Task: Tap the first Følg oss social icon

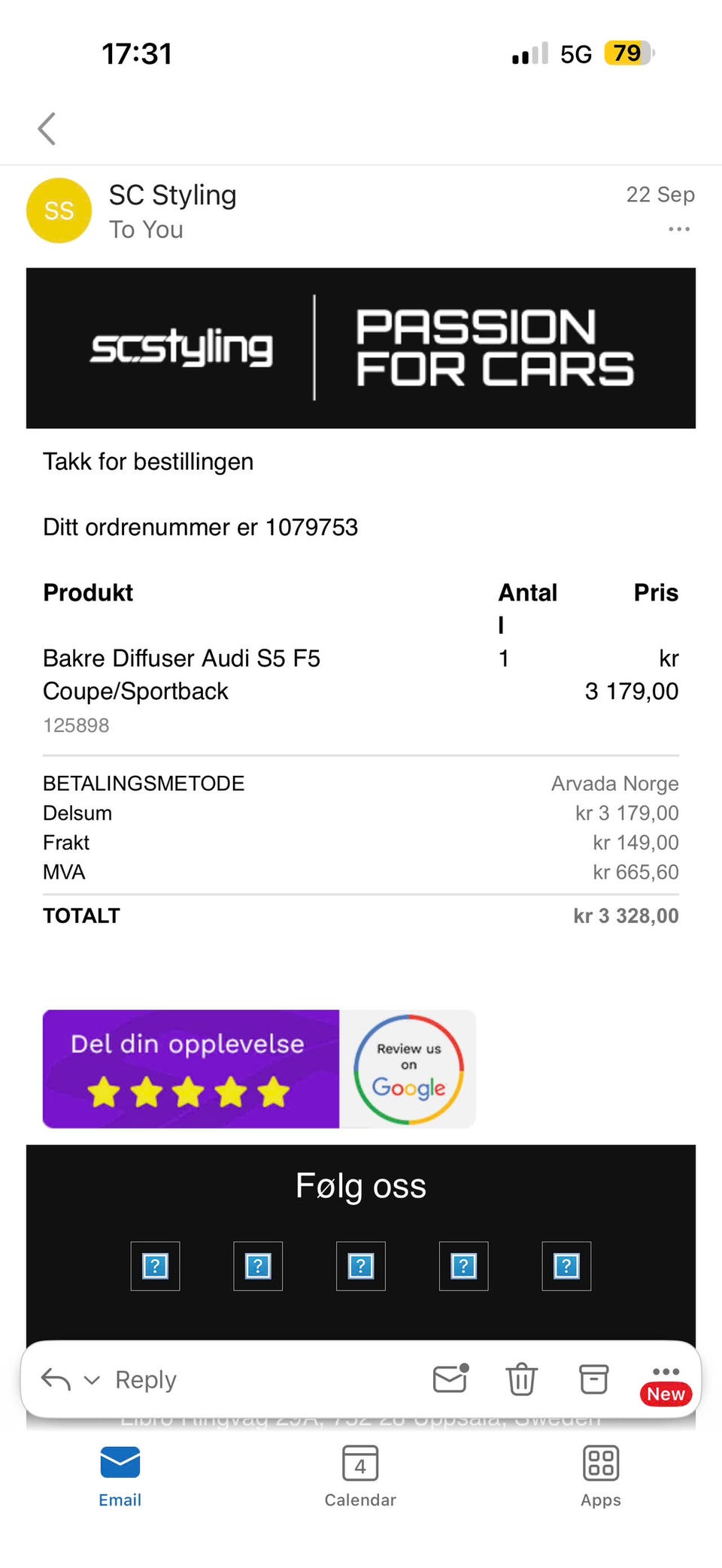Action: coord(155,1266)
